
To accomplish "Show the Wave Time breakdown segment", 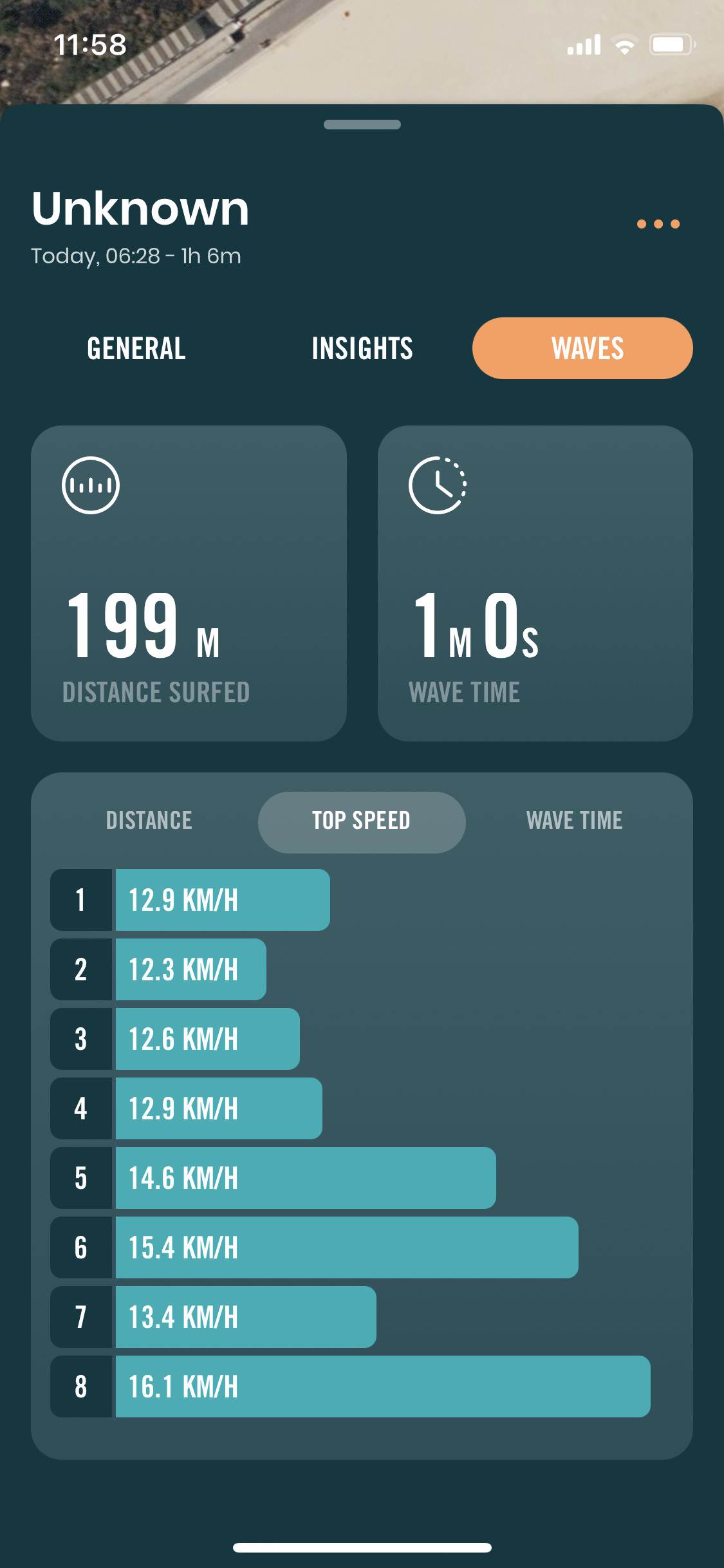I will click(x=574, y=821).
